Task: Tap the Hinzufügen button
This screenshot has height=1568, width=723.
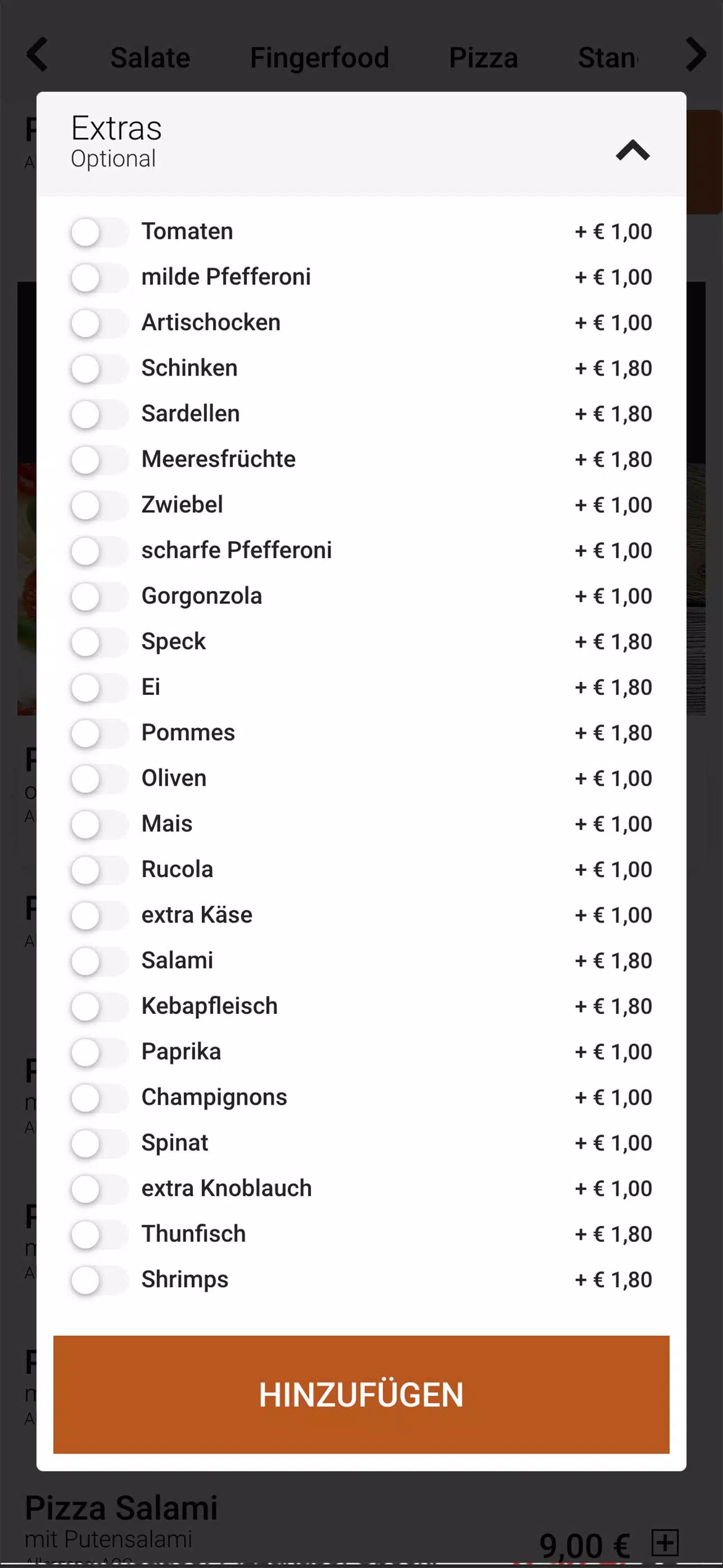Action: [361, 1395]
